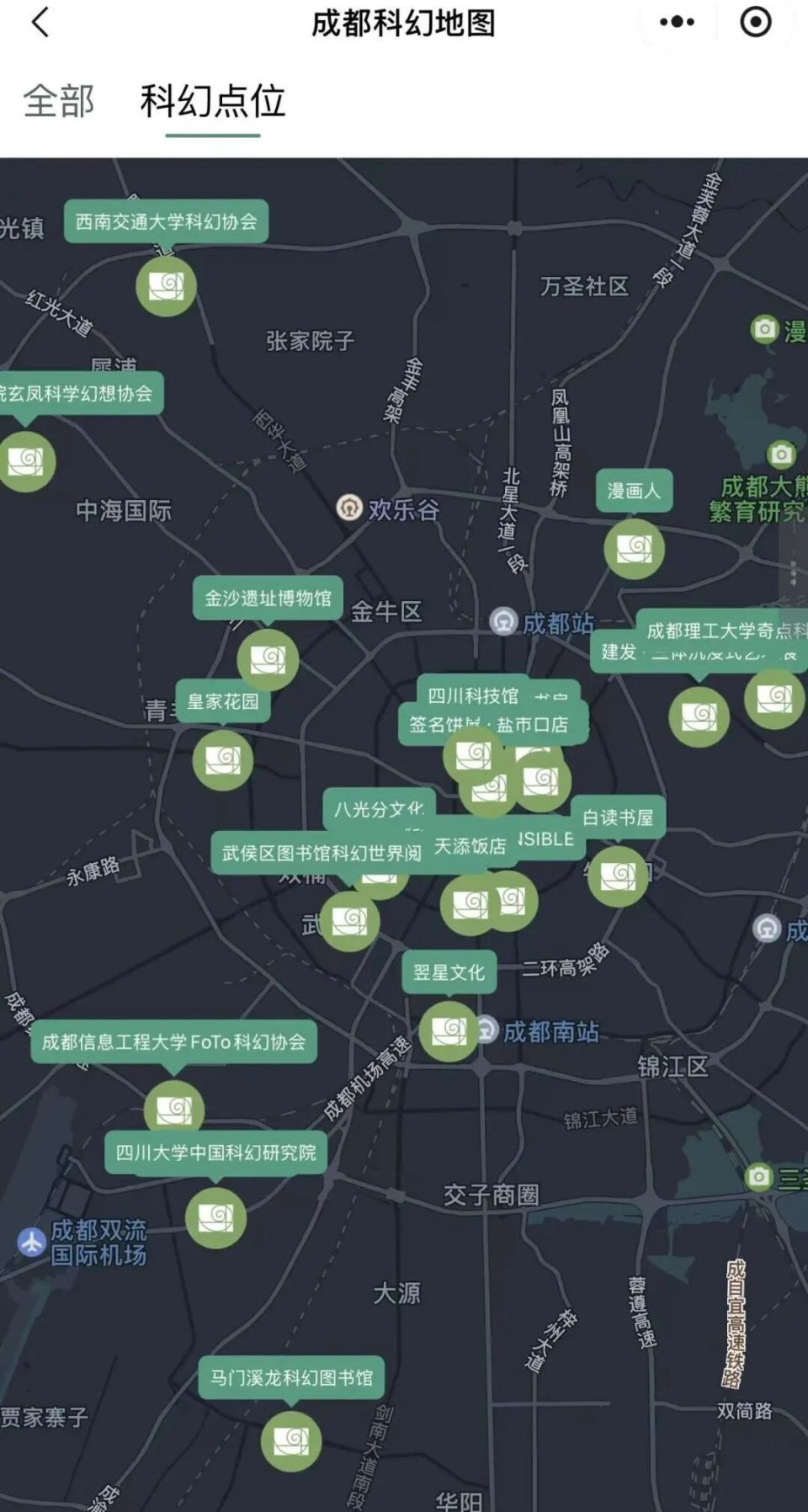
Task: Click the airplane icon at 成都双流国际机场
Action: (x=31, y=1240)
